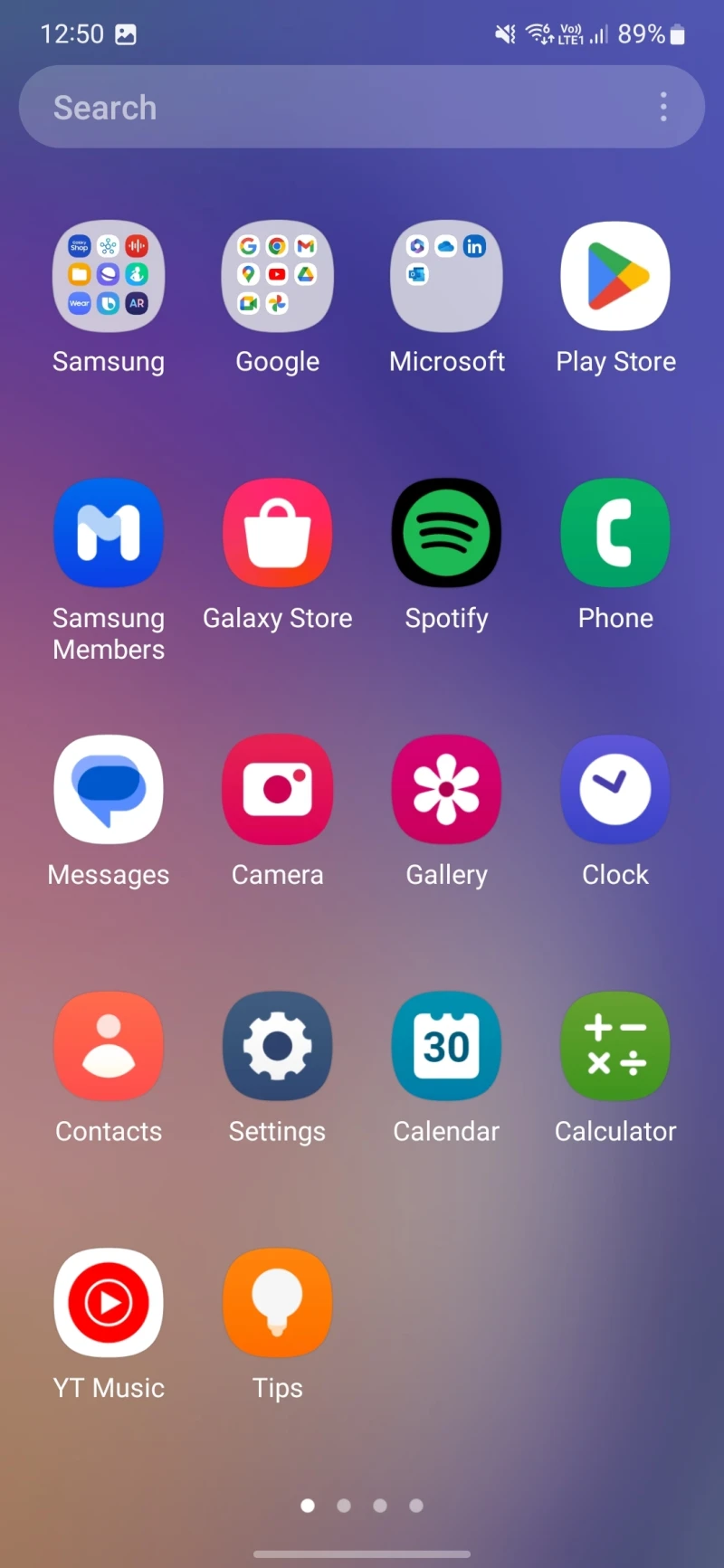This screenshot has width=724, height=1568.
Task: Launch the Messages app
Action: click(x=109, y=788)
